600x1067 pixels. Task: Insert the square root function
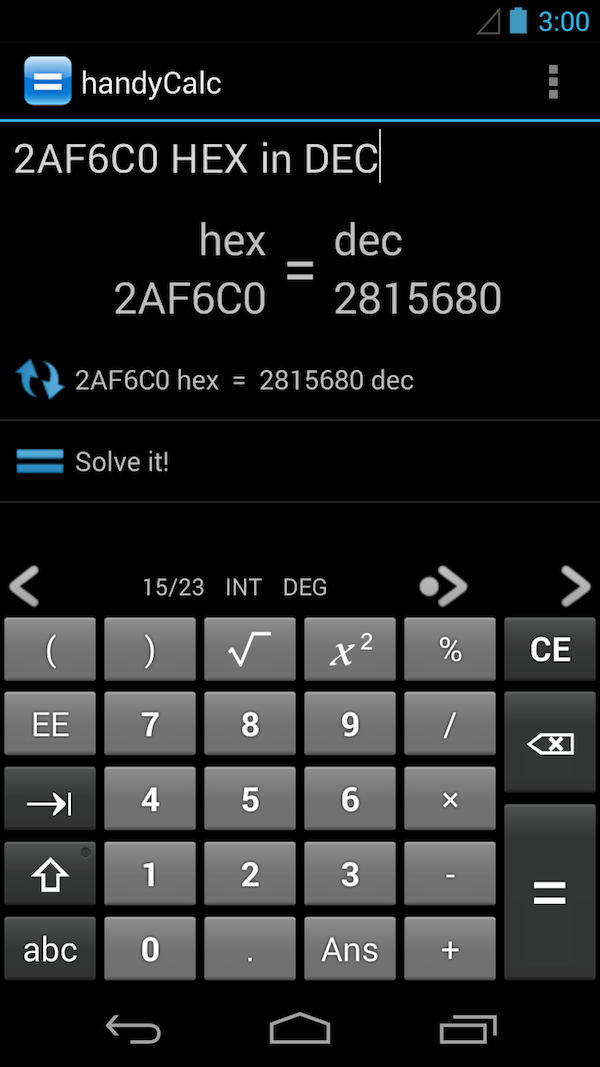(x=250, y=650)
